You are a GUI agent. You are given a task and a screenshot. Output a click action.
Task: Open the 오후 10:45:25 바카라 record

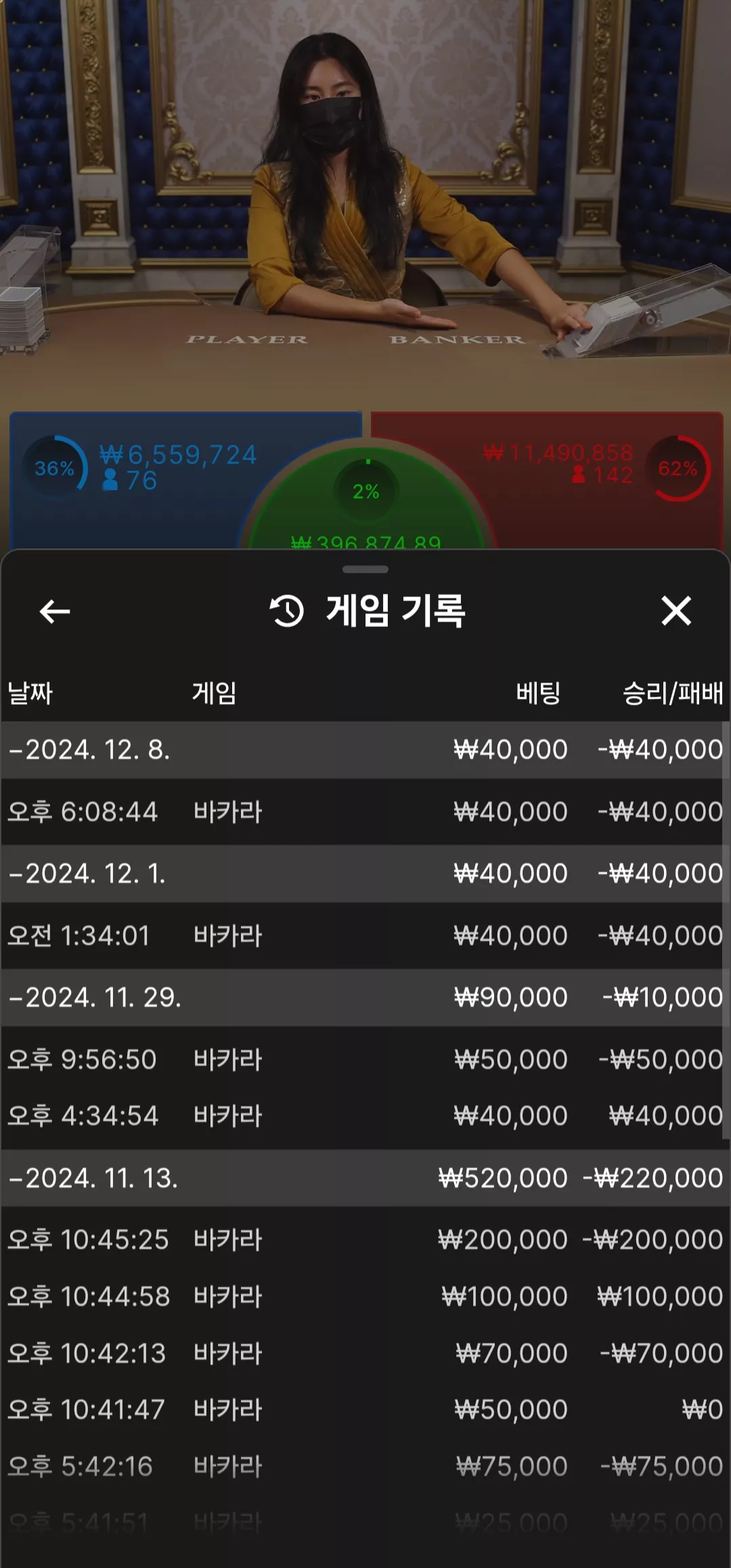(x=364, y=1240)
